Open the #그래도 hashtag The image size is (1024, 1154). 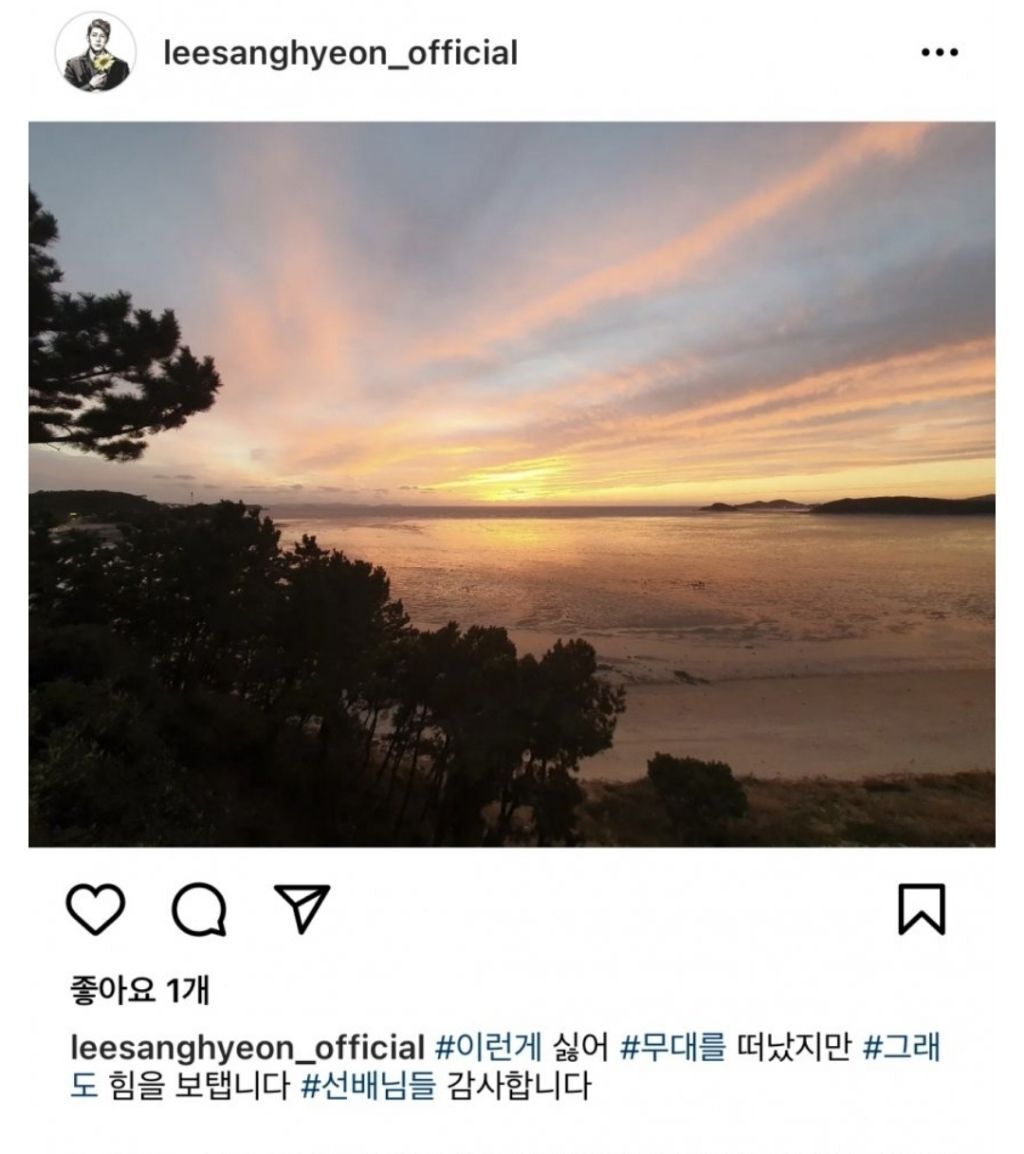(900, 1048)
